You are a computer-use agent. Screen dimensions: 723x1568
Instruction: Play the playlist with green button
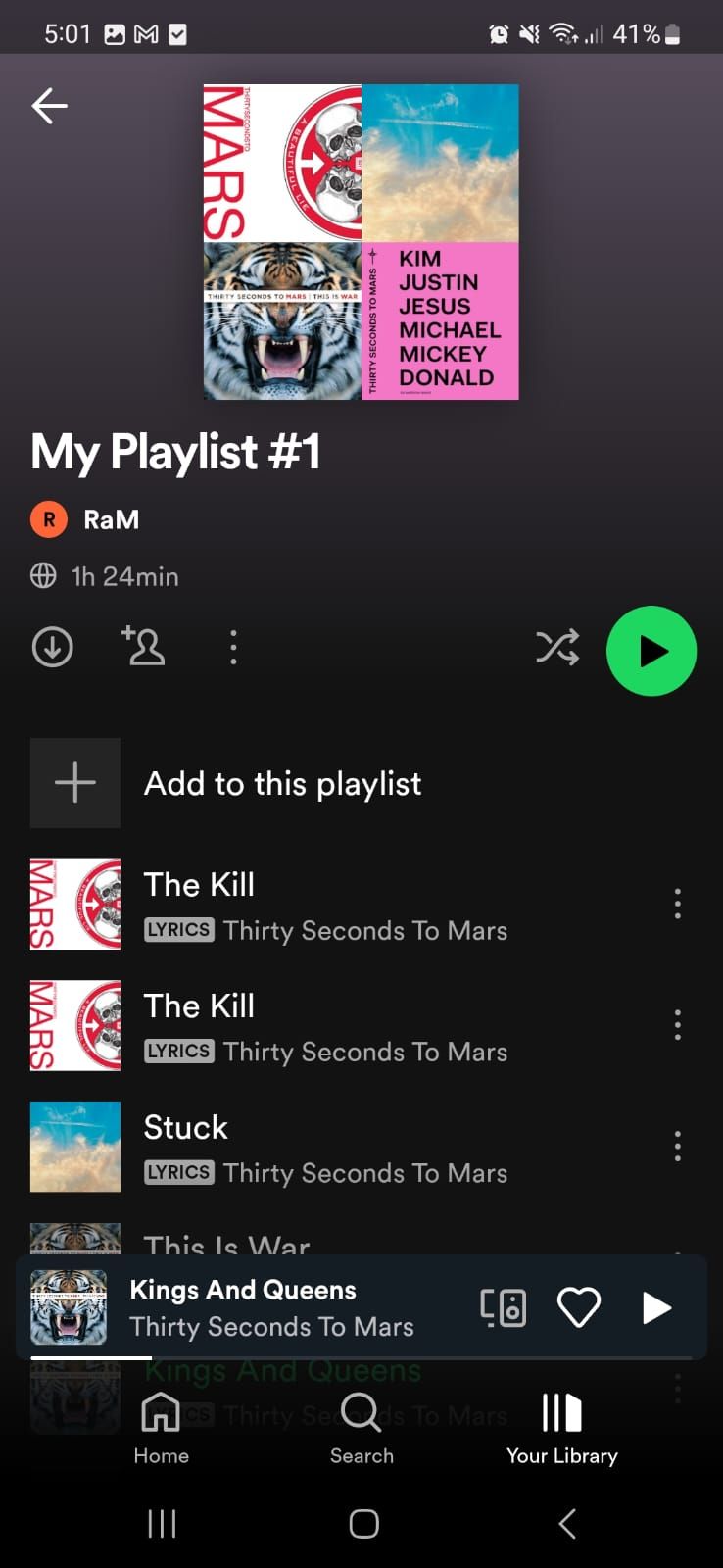pyautogui.click(x=651, y=651)
